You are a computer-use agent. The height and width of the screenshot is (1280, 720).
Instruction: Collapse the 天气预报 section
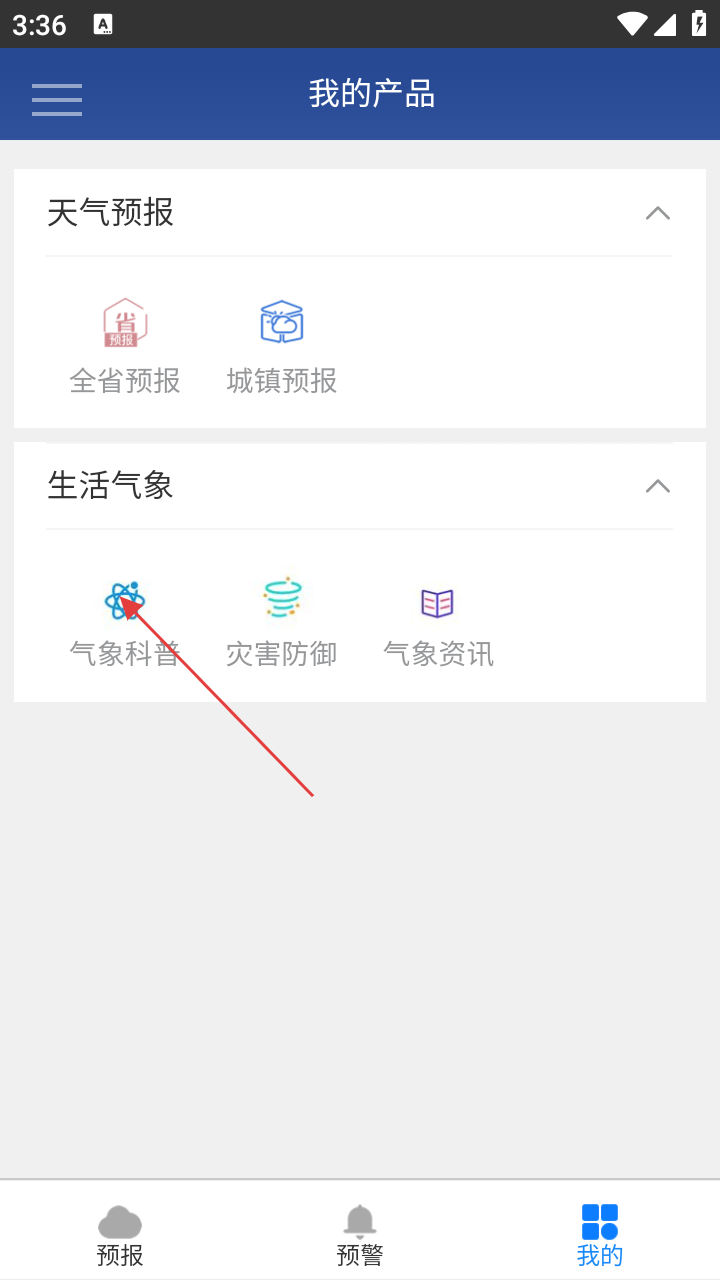[657, 213]
